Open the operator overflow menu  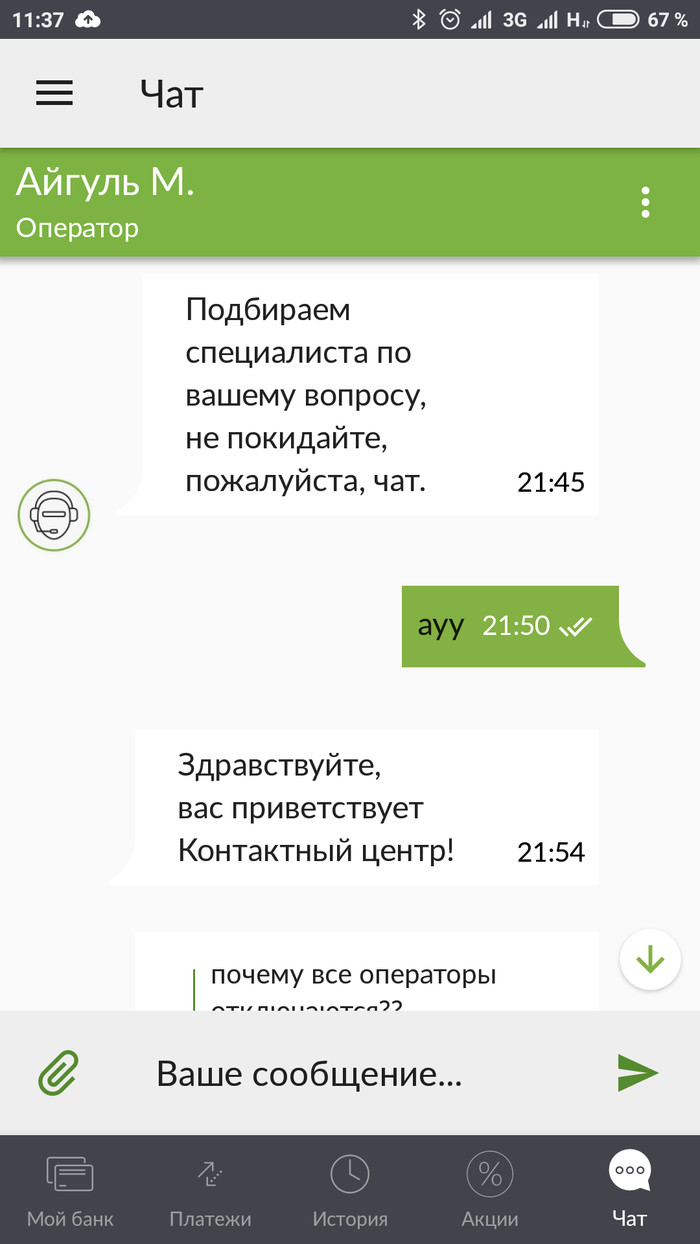[645, 202]
